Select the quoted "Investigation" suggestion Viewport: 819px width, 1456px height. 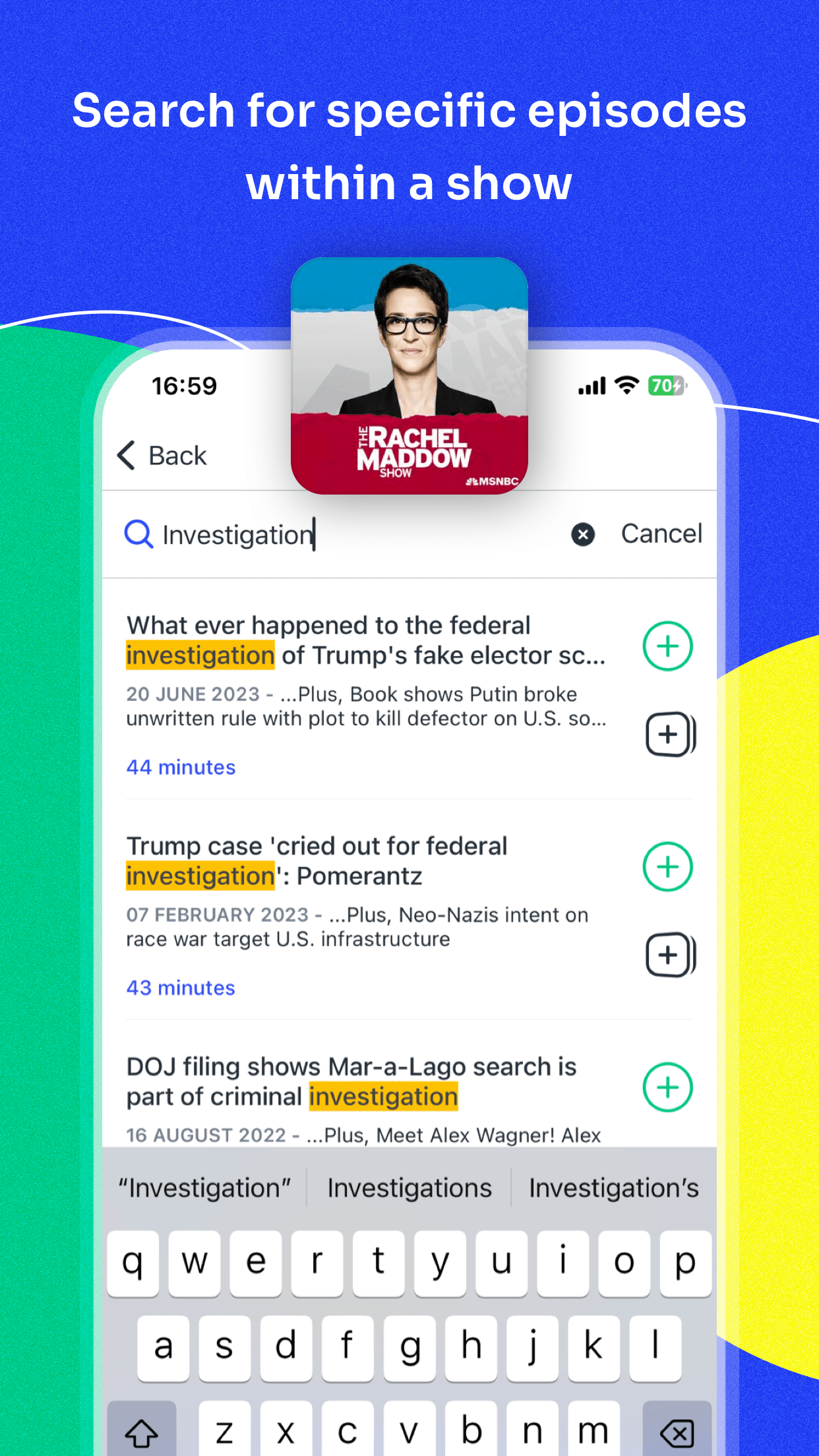click(x=203, y=1187)
